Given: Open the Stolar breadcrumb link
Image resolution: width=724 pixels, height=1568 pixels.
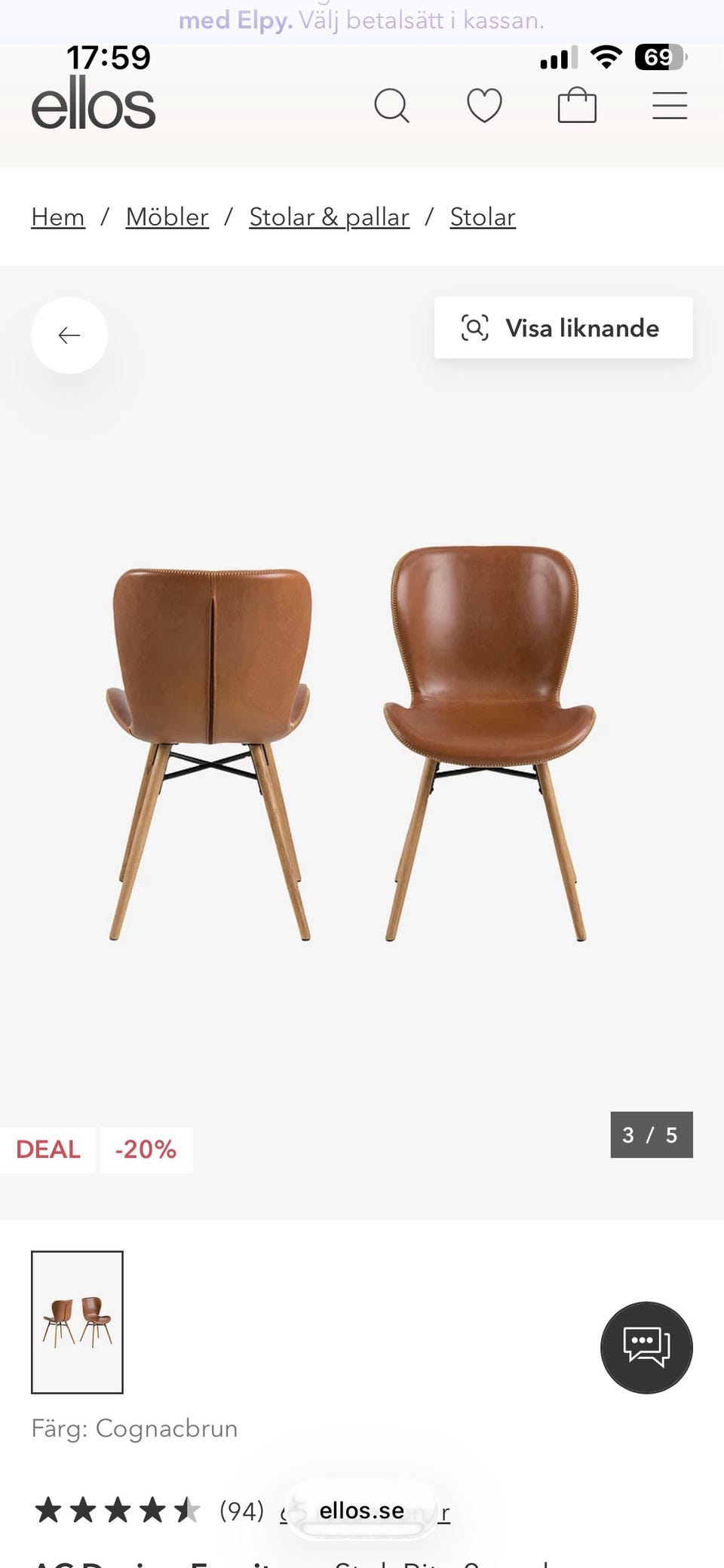Looking at the screenshot, I should click(483, 217).
